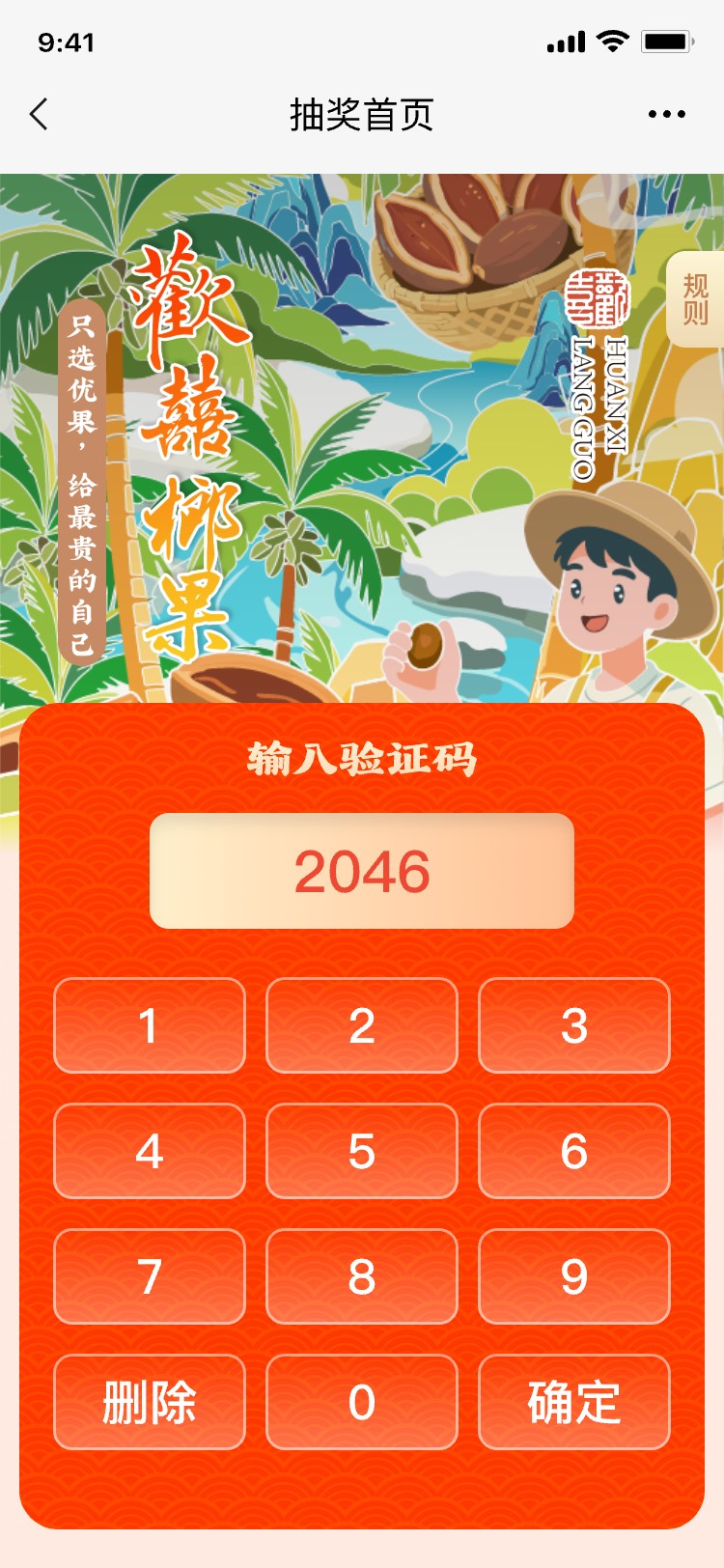Screen dimensions: 724x1568
Task: Enter digit 0 on the keypad
Action: click(x=362, y=1402)
